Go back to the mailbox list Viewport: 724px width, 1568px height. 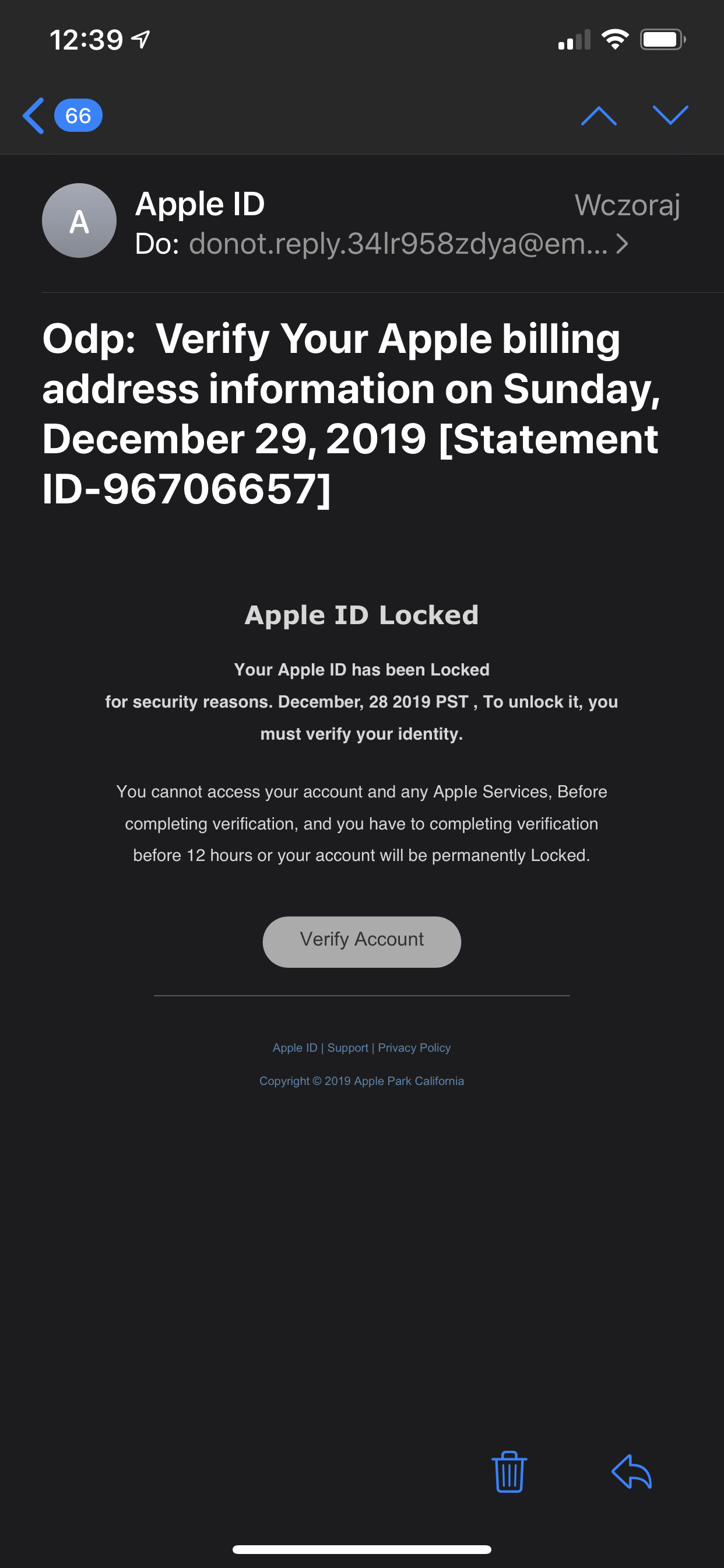tap(62, 115)
